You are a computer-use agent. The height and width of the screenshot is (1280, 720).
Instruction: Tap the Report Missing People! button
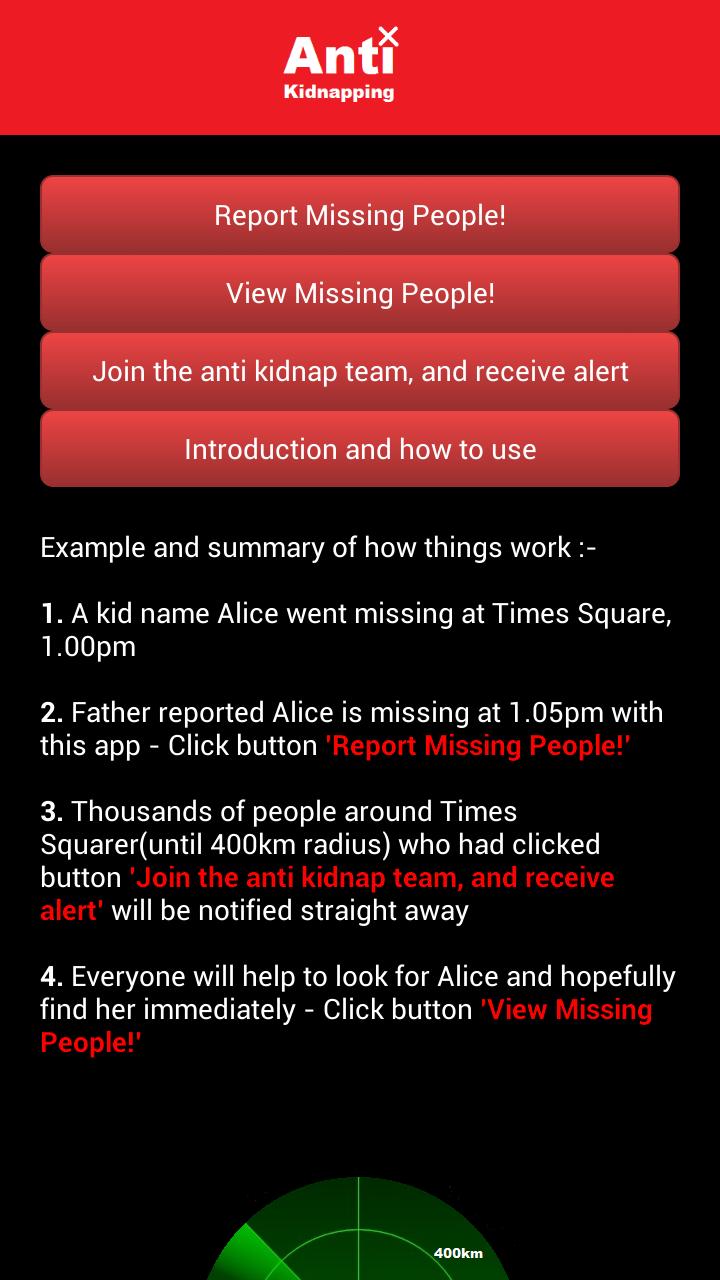(x=360, y=215)
